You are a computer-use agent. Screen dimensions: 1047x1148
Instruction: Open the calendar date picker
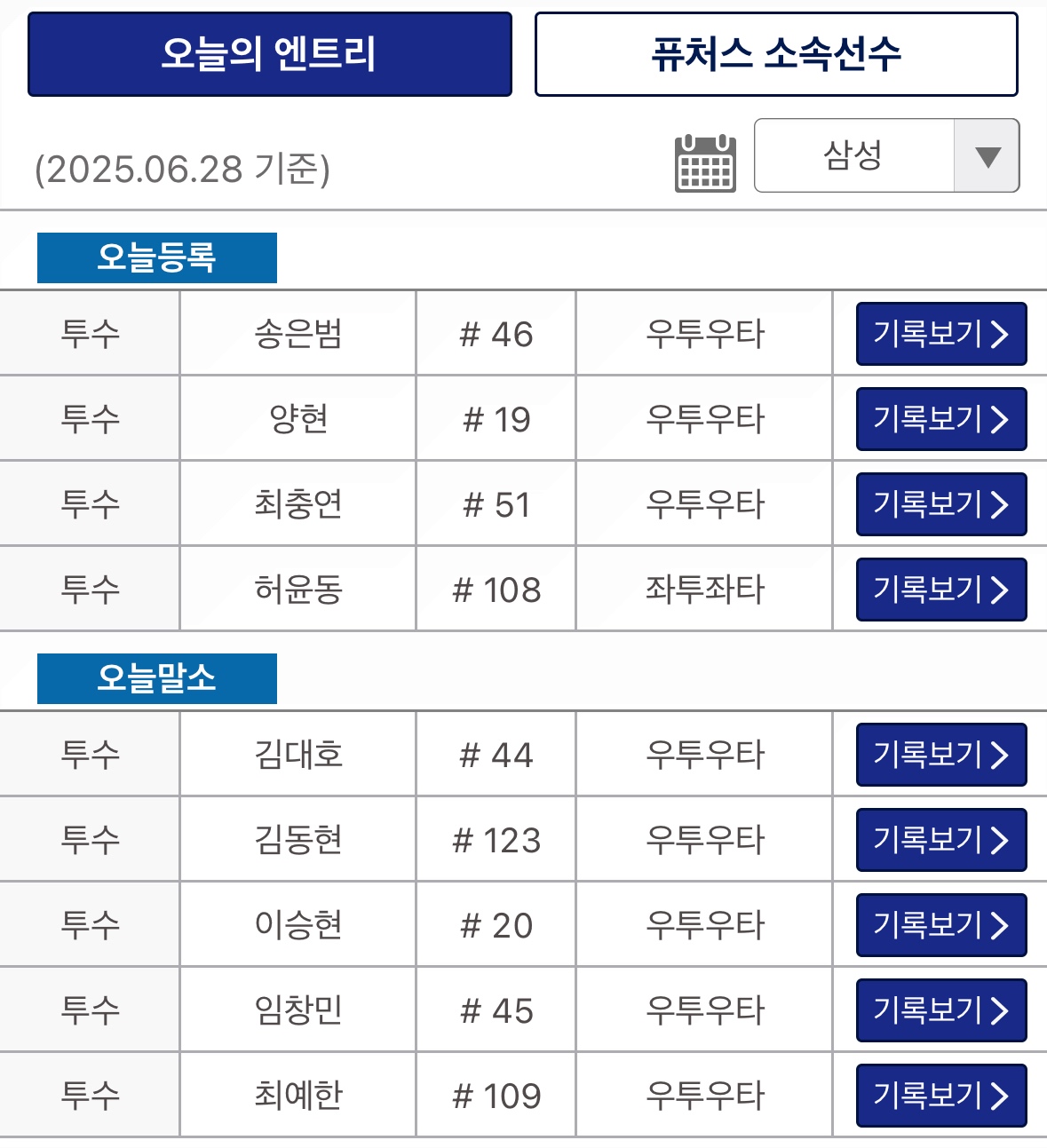(x=705, y=163)
